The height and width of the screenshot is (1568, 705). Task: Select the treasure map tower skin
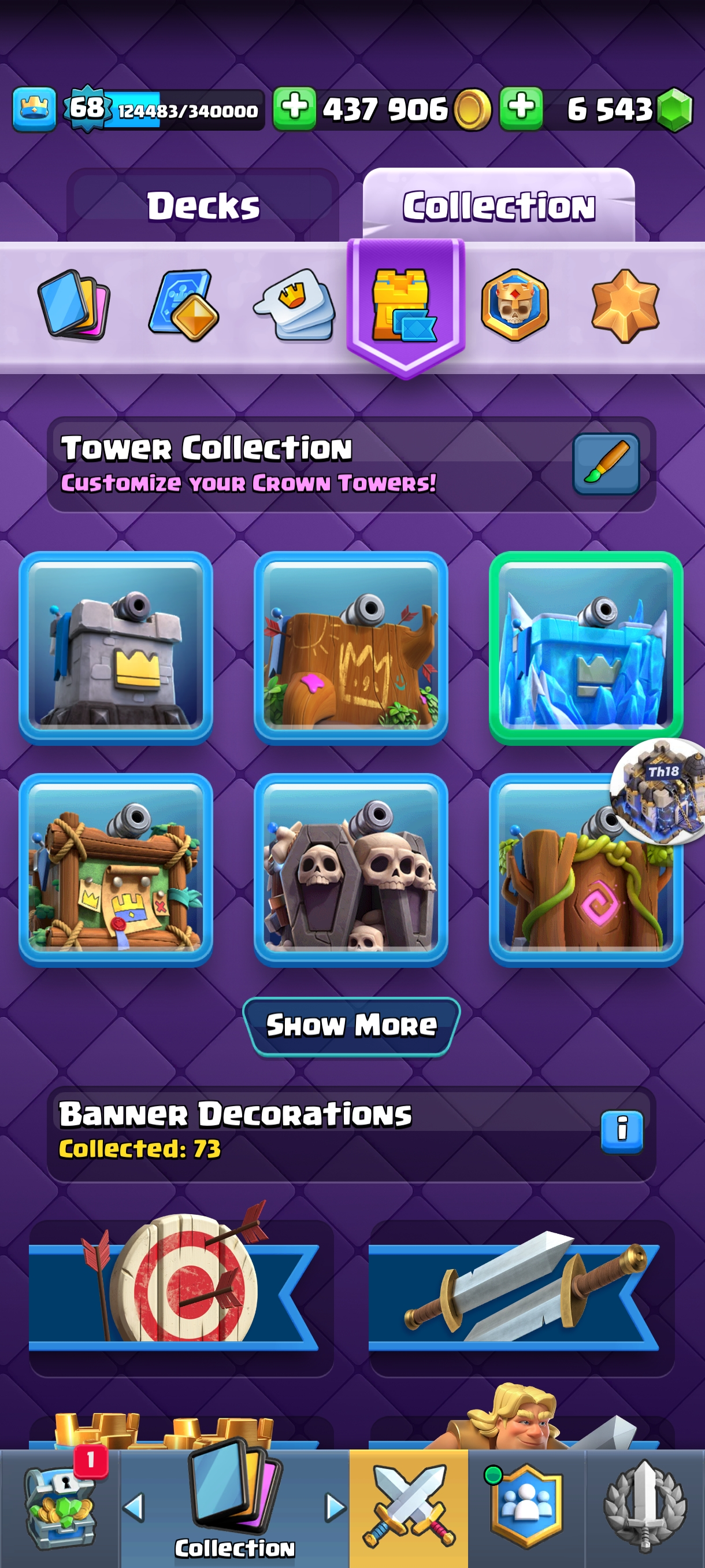[116, 870]
